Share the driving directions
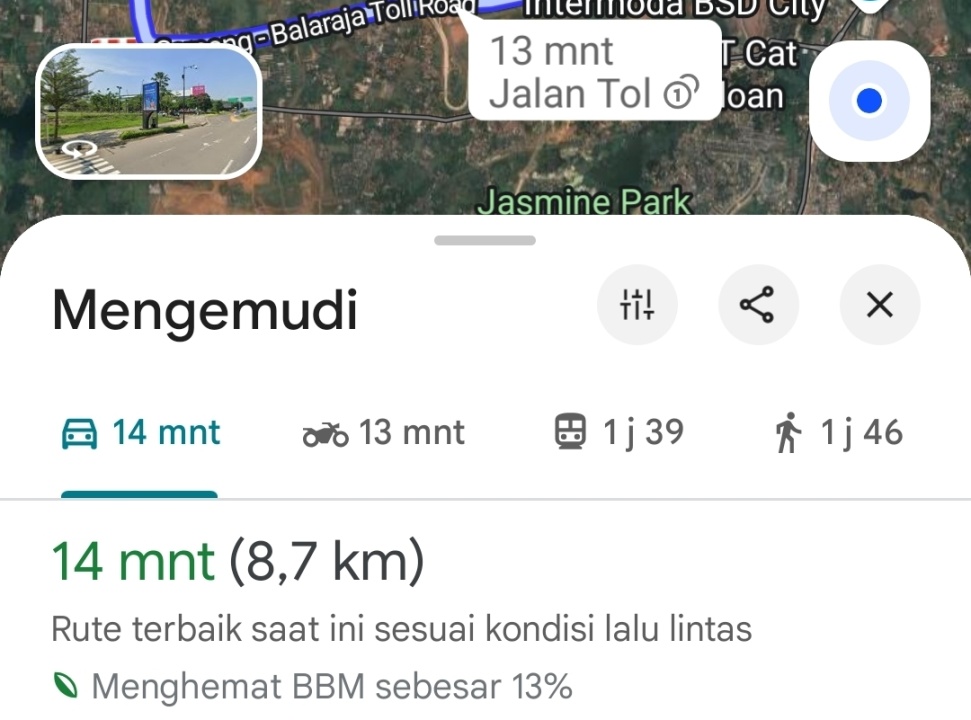 758,304
